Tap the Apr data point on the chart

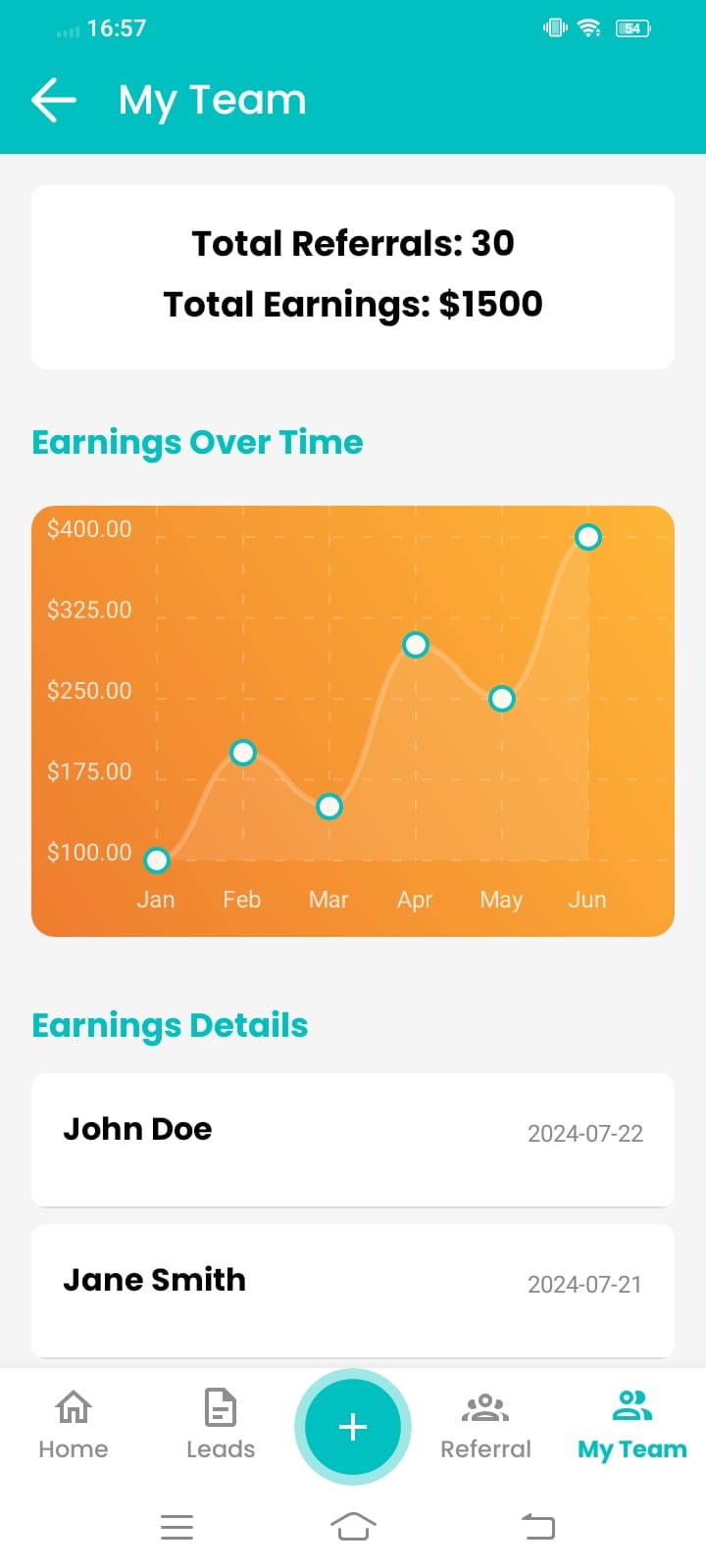coord(416,645)
